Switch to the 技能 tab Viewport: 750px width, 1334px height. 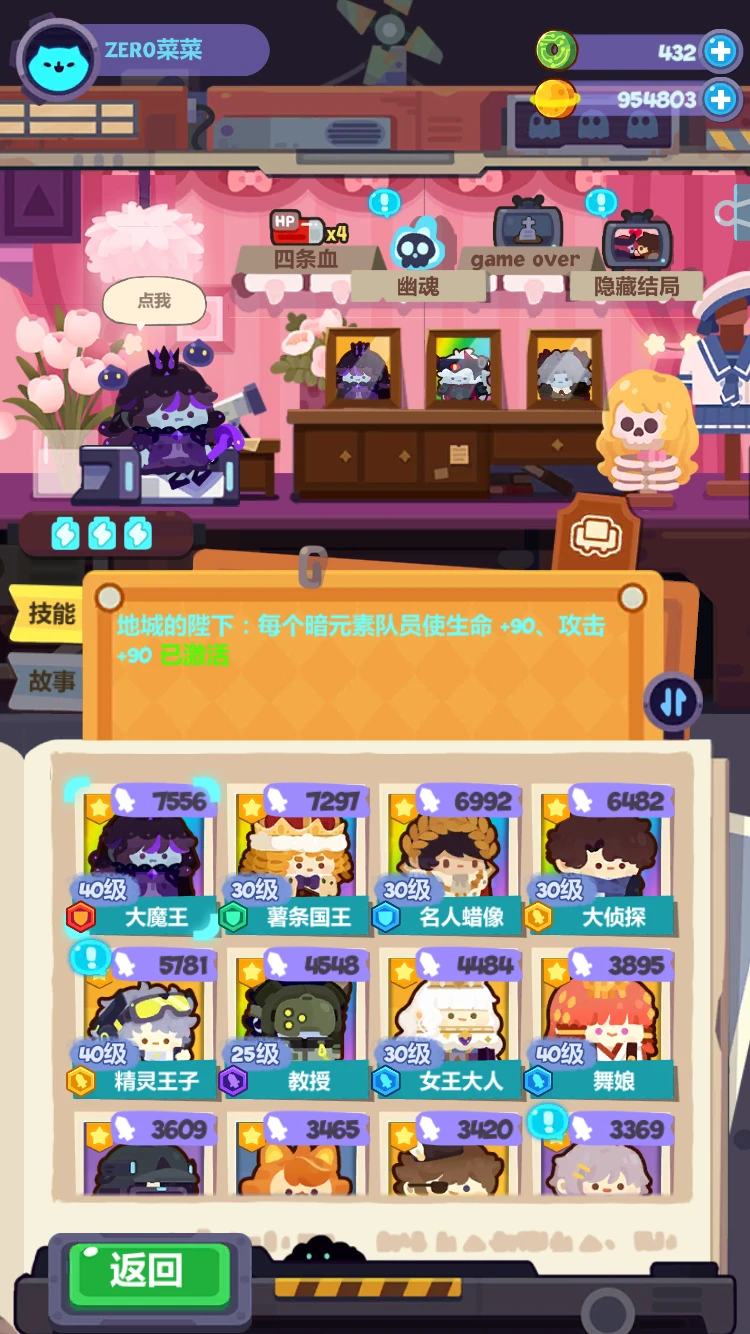click(50, 614)
